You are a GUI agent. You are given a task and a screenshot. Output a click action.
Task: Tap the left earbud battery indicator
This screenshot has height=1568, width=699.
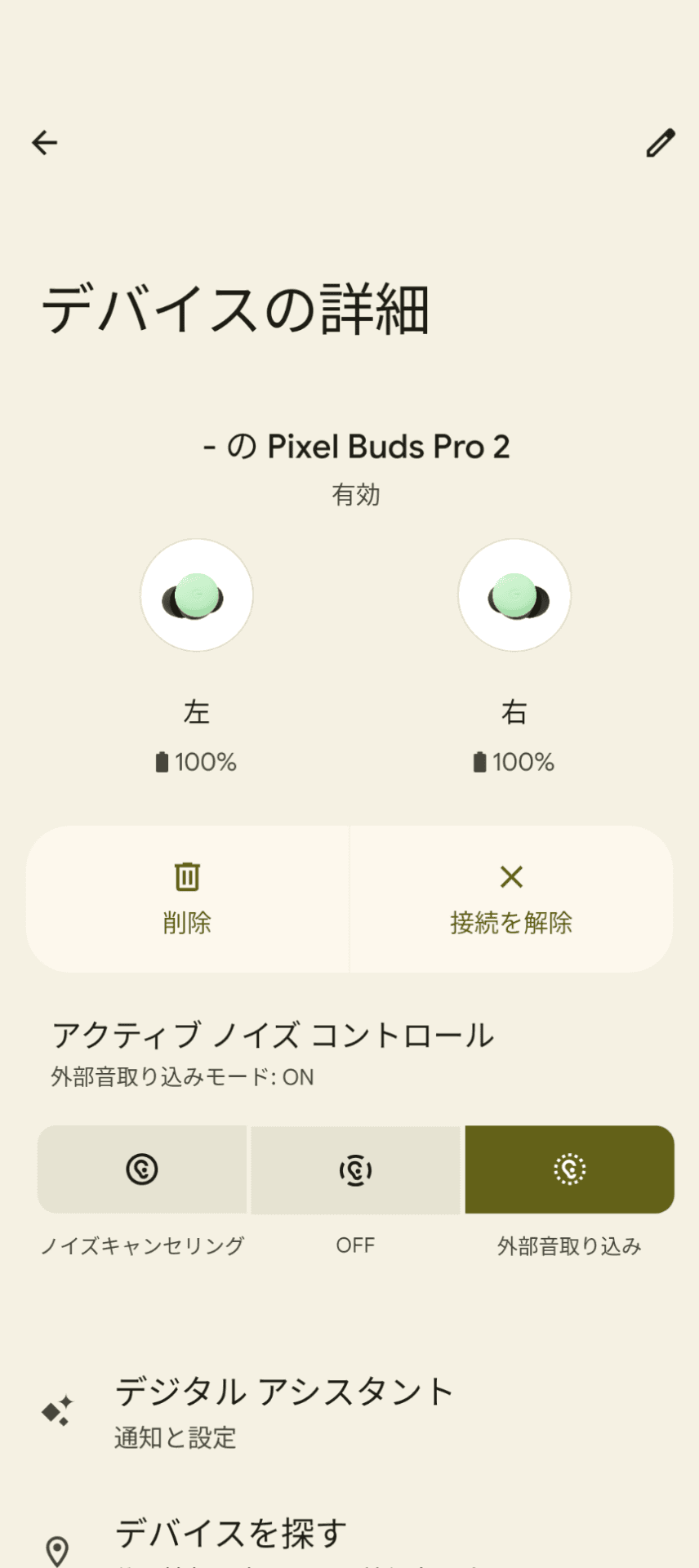click(196, 761)
